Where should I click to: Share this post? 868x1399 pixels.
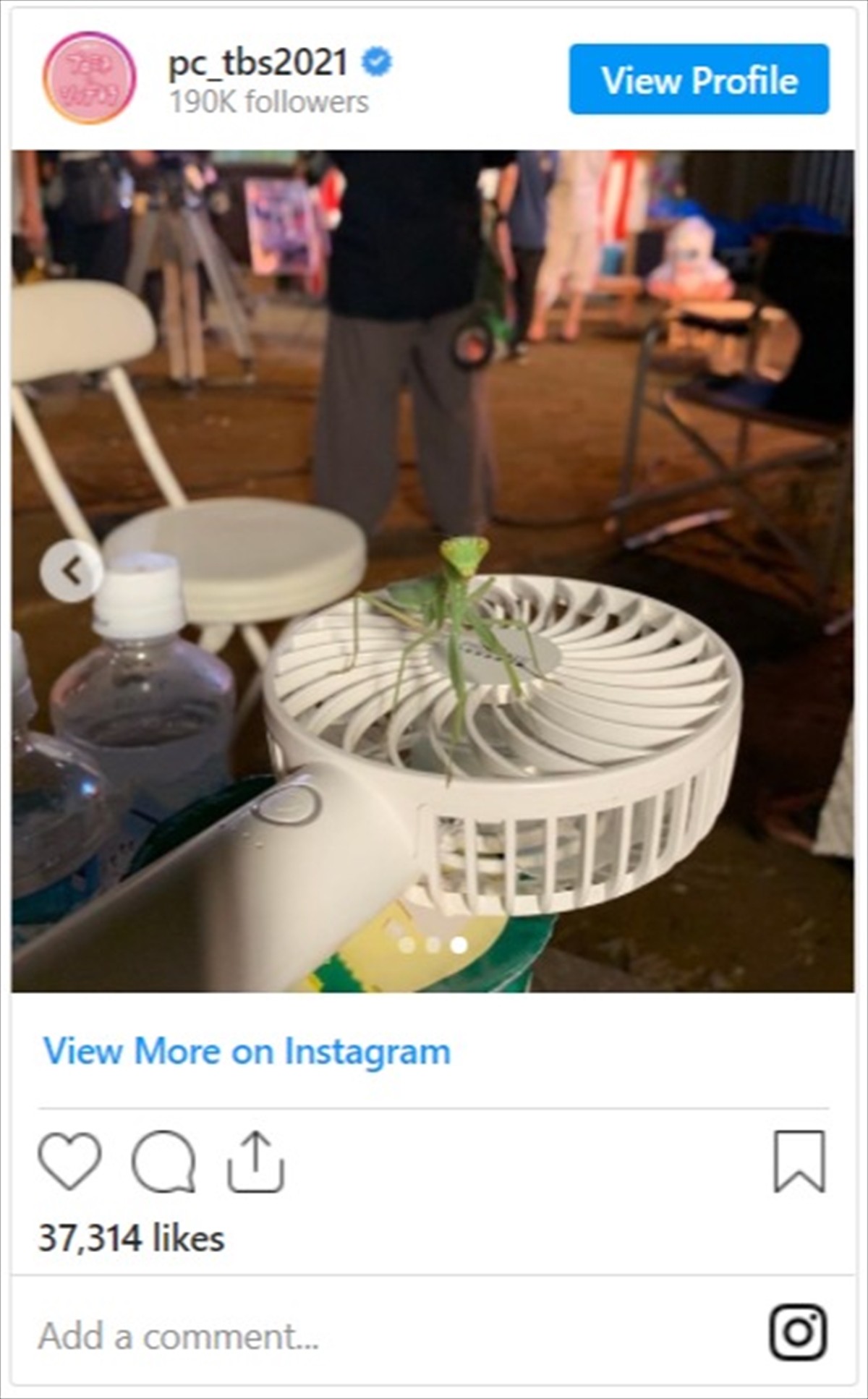(256, 1161)
